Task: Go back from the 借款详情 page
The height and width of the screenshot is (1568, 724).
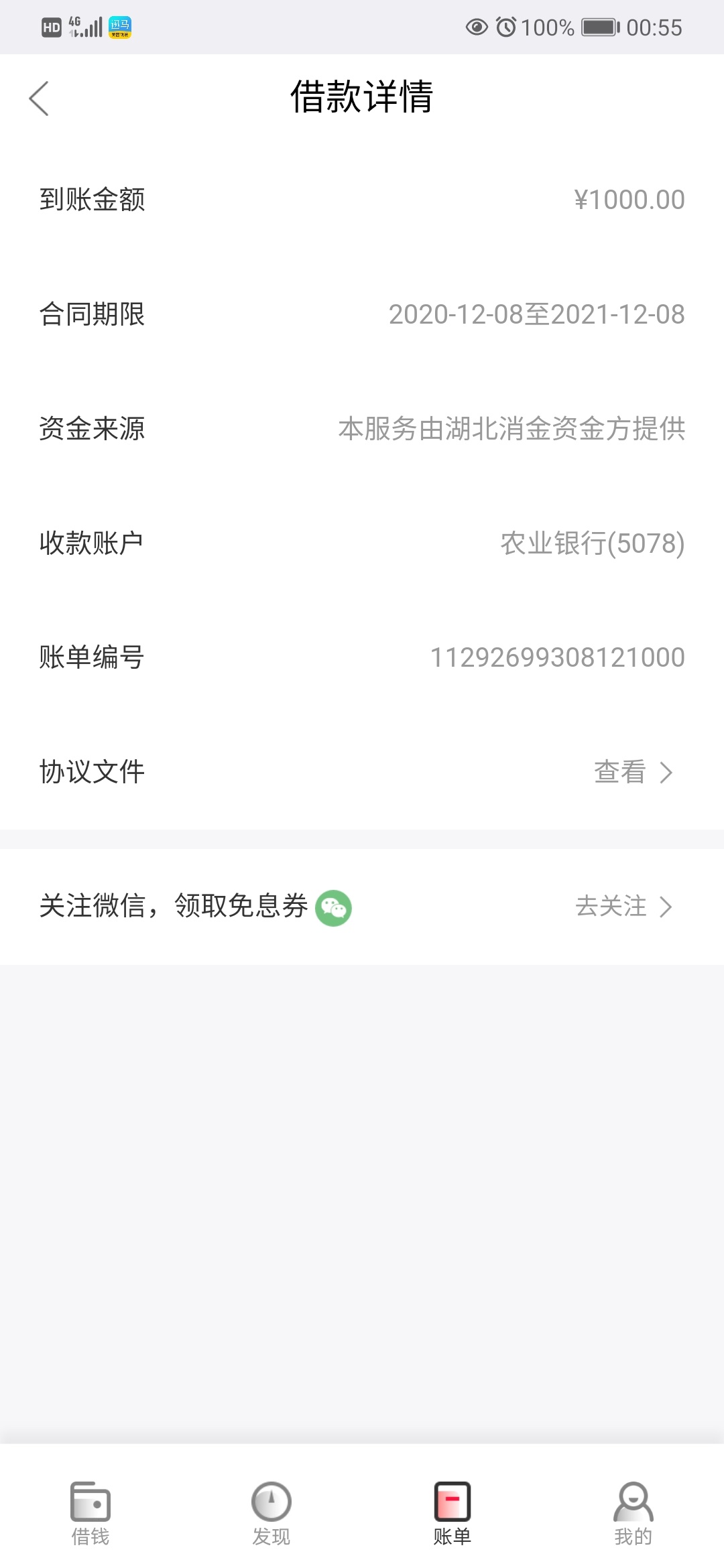Action: point(39,99)
